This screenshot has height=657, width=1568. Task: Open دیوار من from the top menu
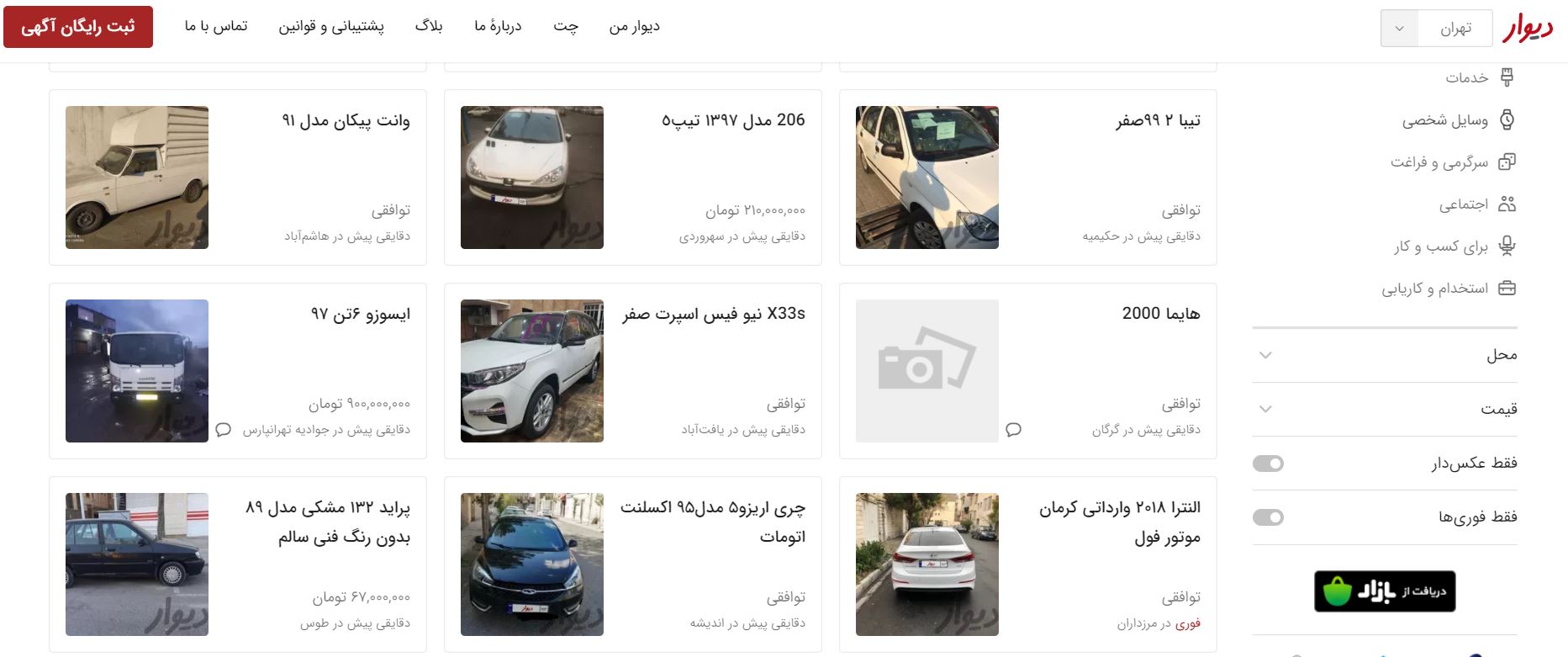coord(634,27)
